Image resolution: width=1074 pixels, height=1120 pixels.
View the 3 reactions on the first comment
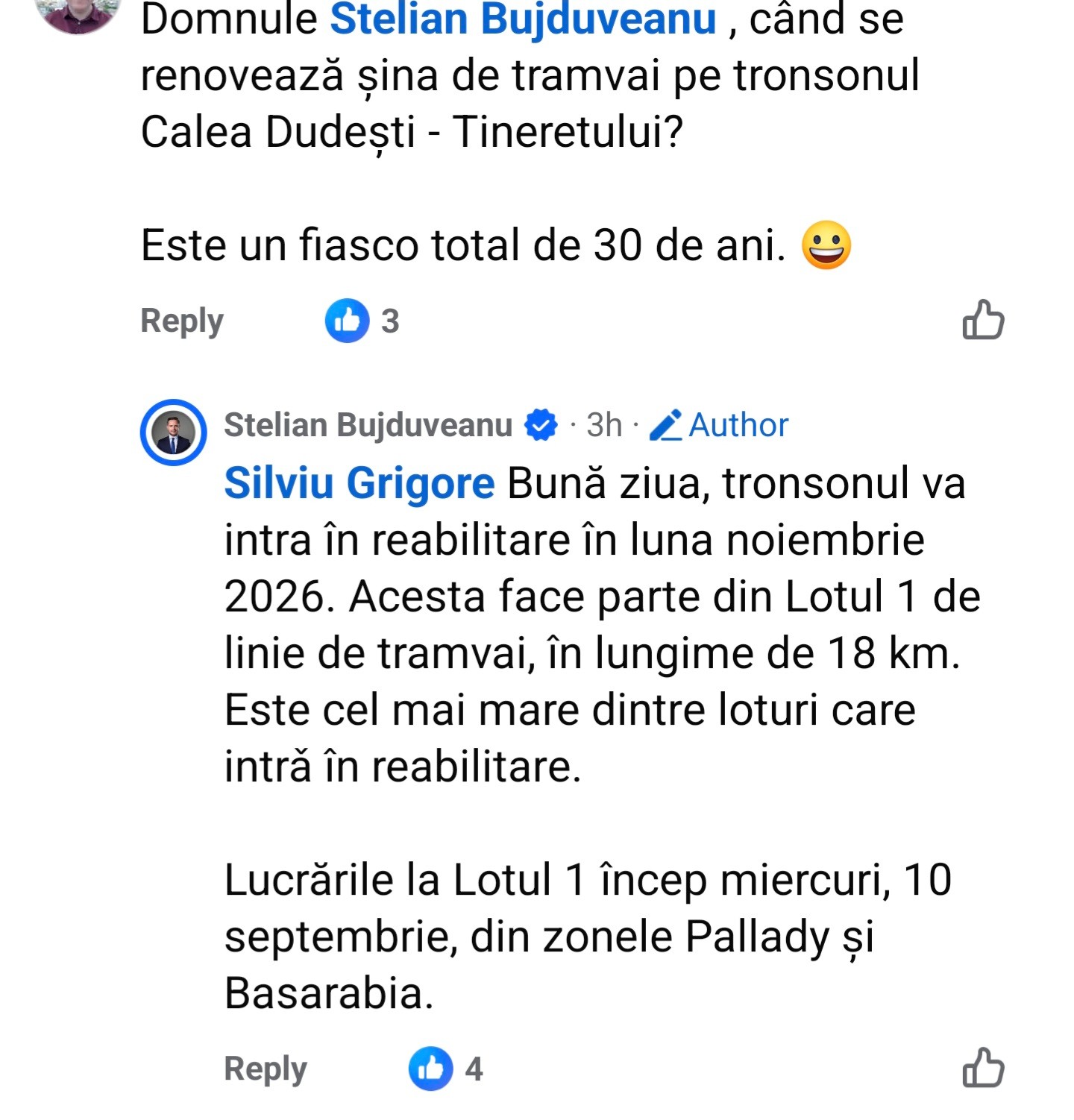tap(362, 321)
